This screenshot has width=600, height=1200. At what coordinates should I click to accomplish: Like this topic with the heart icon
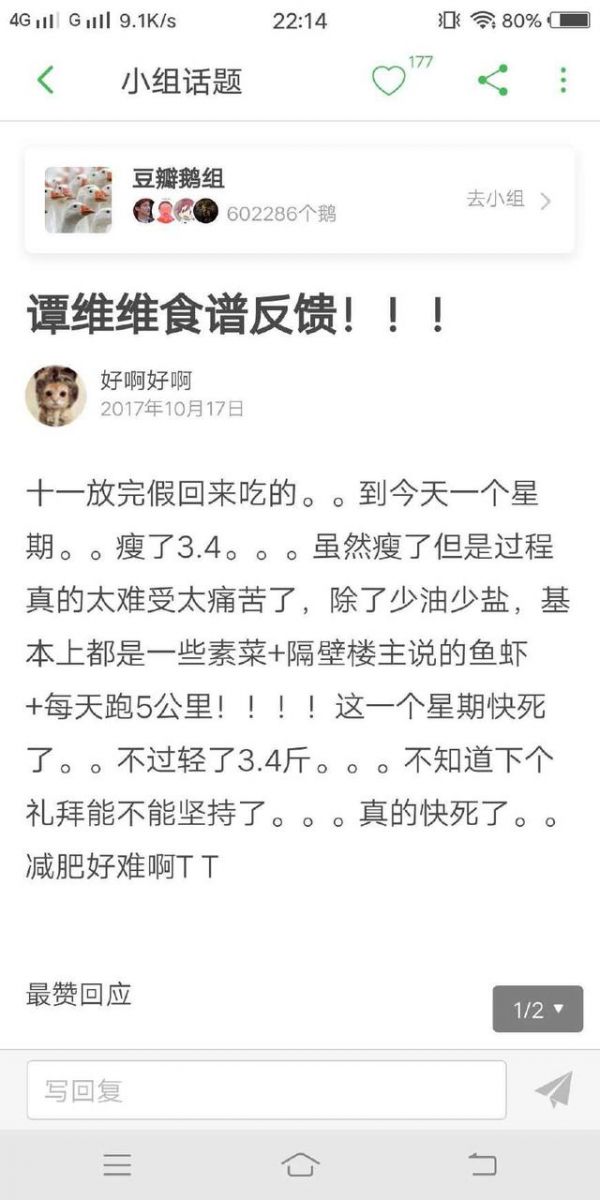coord(388,81)
